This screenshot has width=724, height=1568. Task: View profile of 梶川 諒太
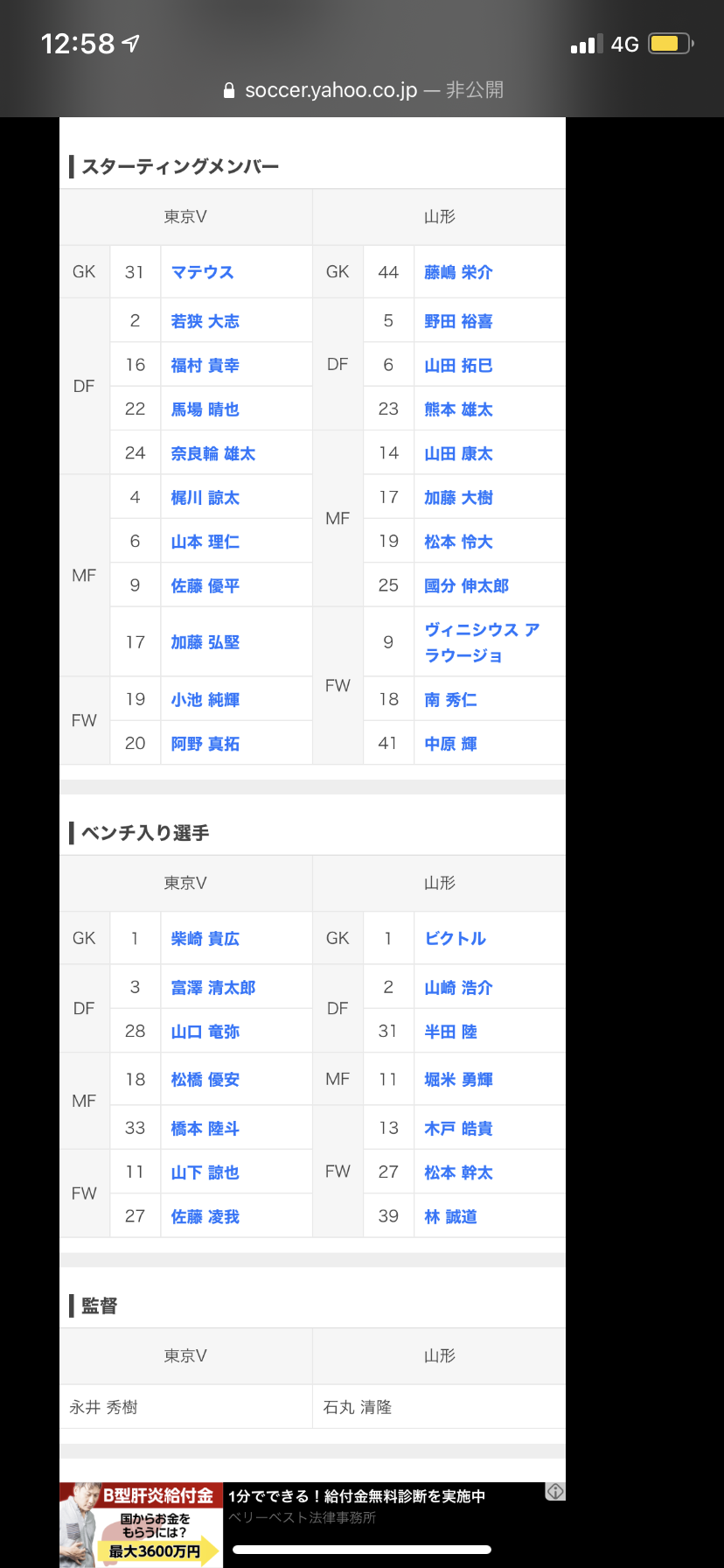coord(205,497)
